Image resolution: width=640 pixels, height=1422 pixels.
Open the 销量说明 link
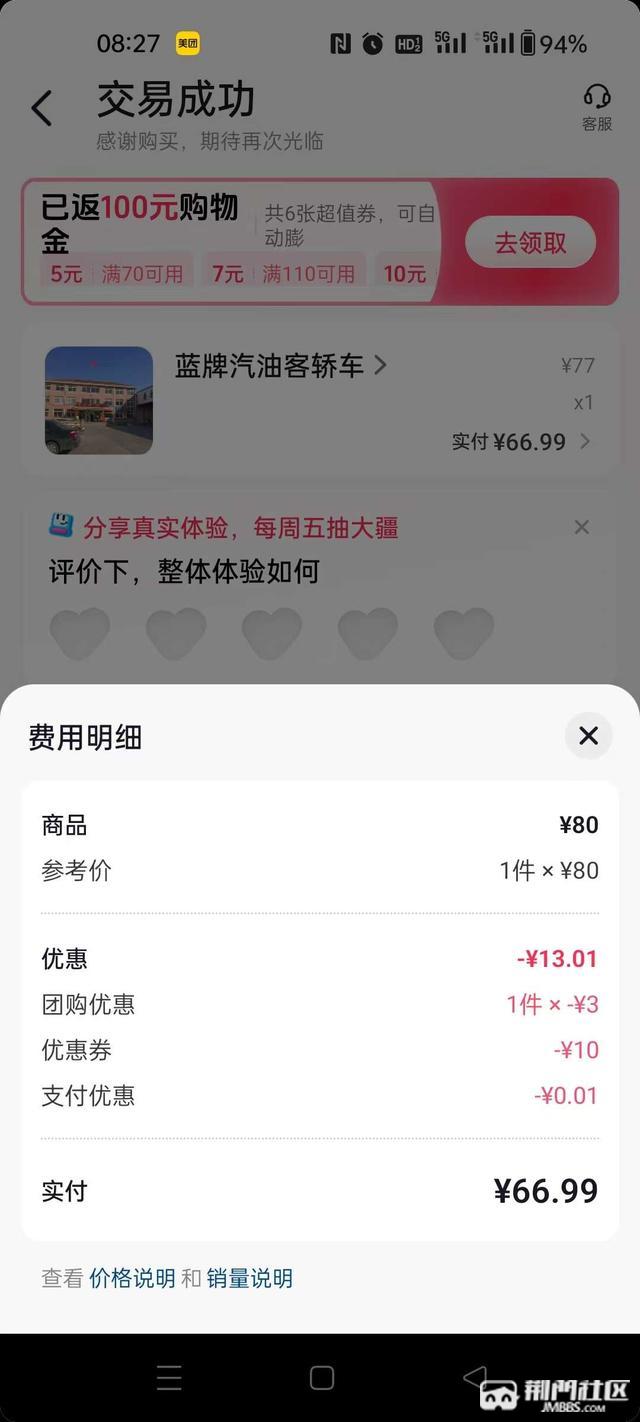[x=249, y=1278]
